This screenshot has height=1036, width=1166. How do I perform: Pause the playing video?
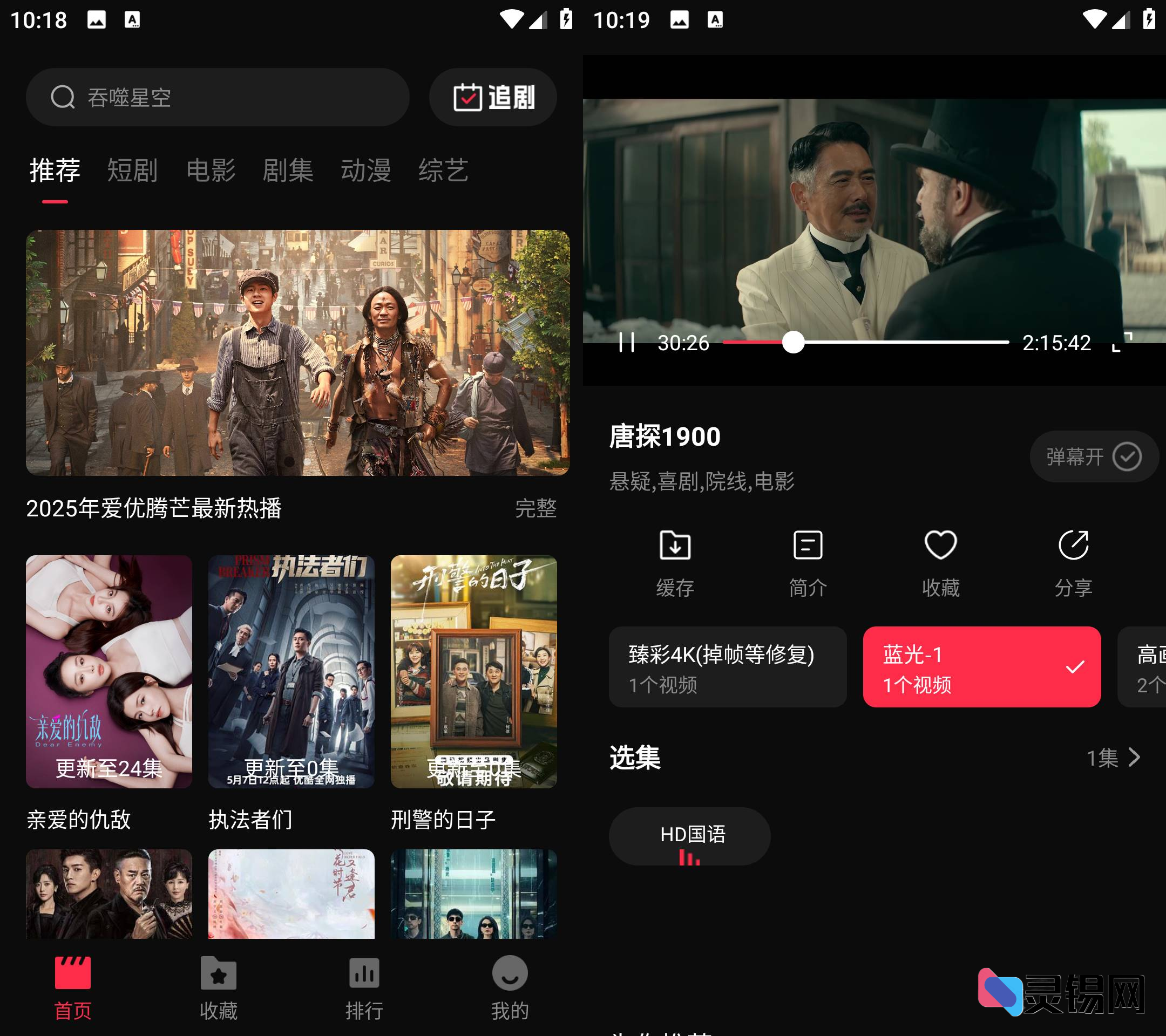coord(626,343)
